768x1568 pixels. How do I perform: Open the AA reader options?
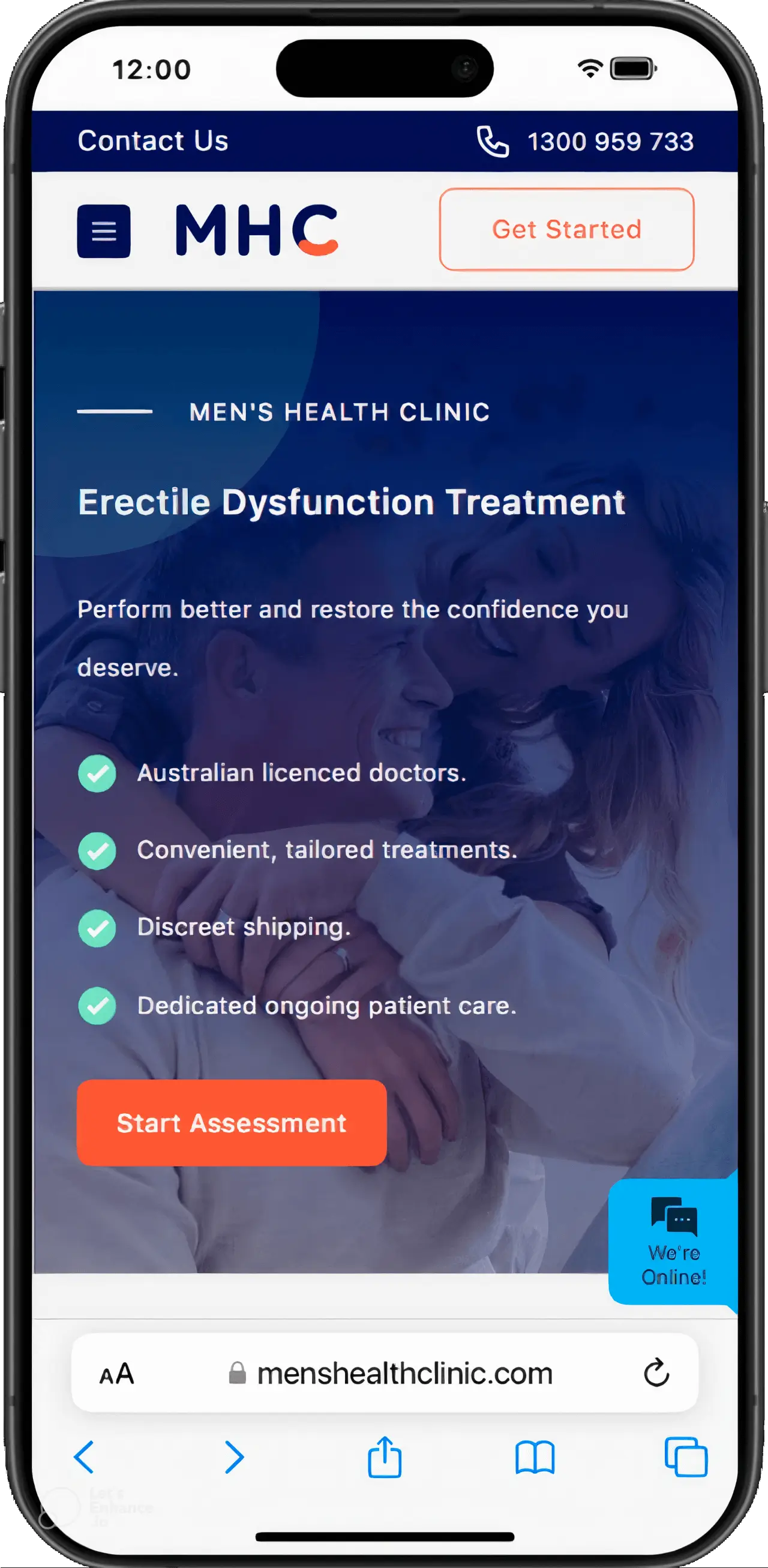[x=116, y=1374]
